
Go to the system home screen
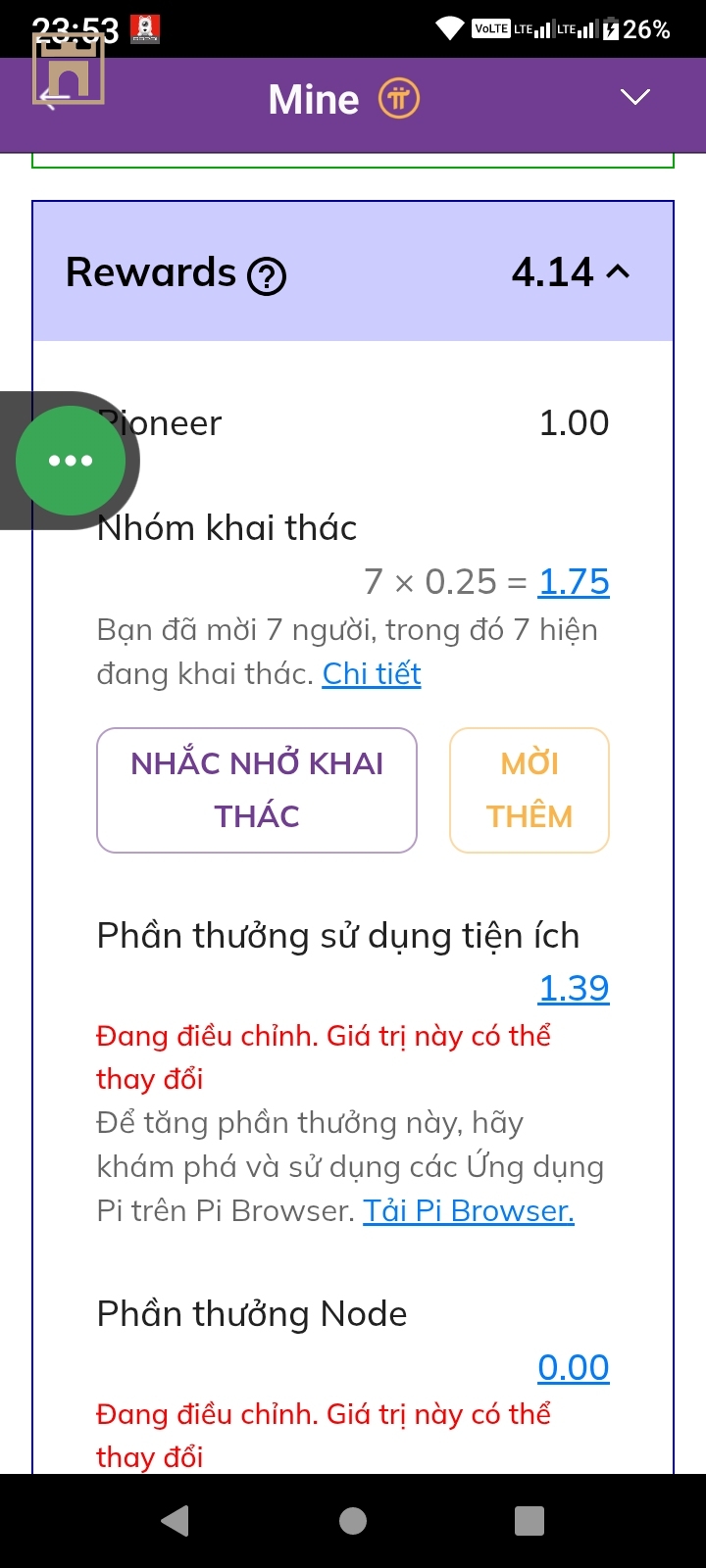point(353,1521)
